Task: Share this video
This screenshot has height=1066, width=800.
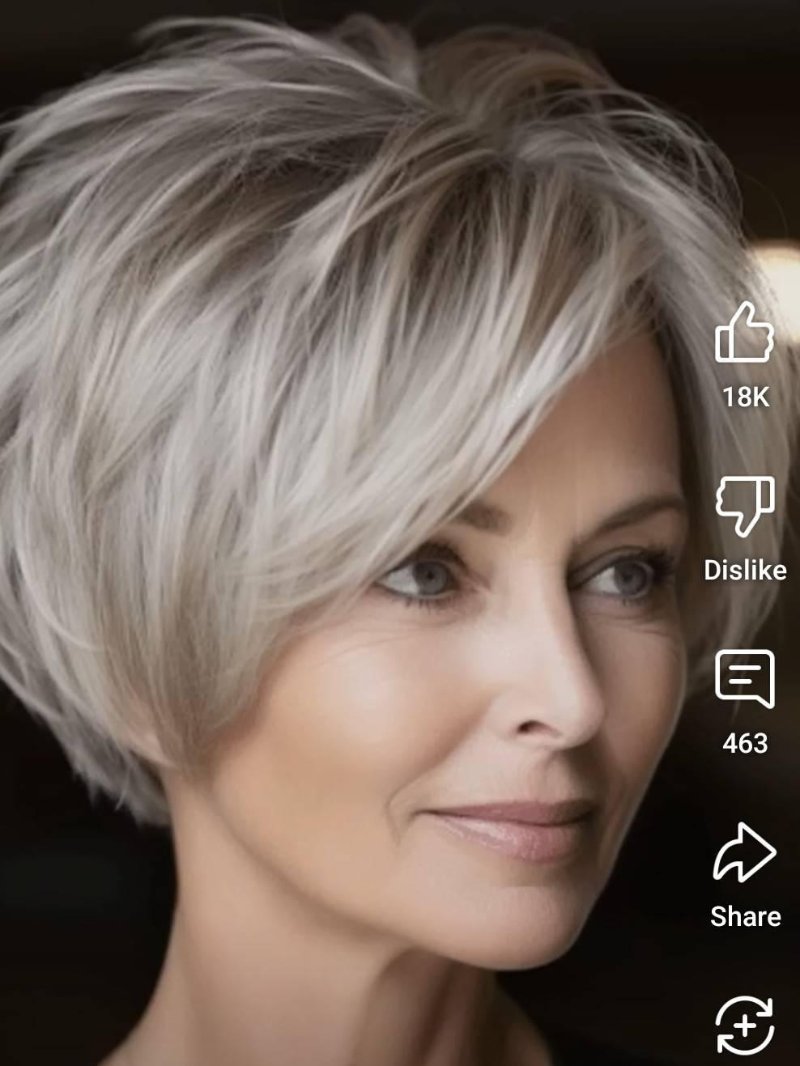Action: pos(745,853)
